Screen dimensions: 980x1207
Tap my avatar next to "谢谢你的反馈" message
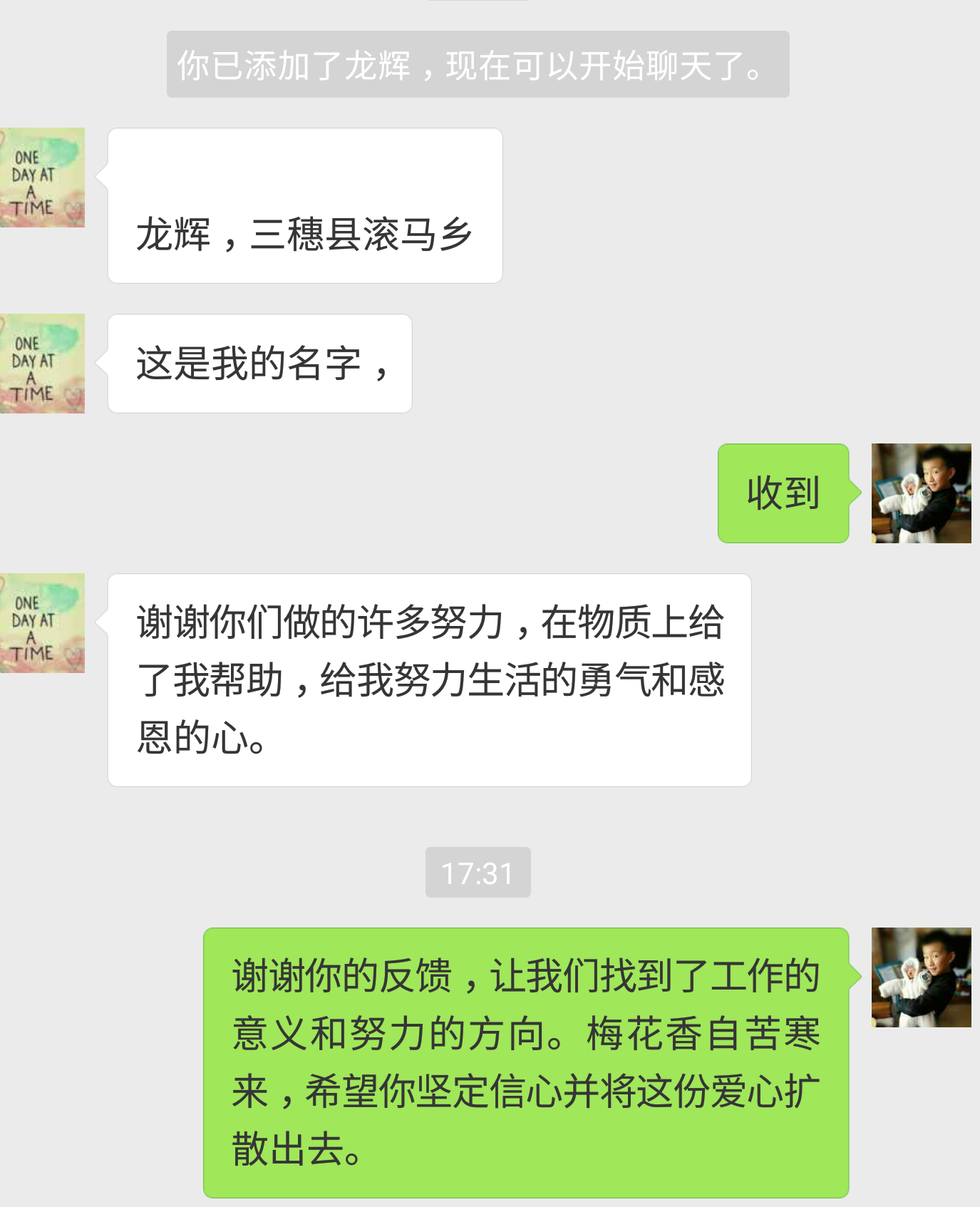click(921, 977)
